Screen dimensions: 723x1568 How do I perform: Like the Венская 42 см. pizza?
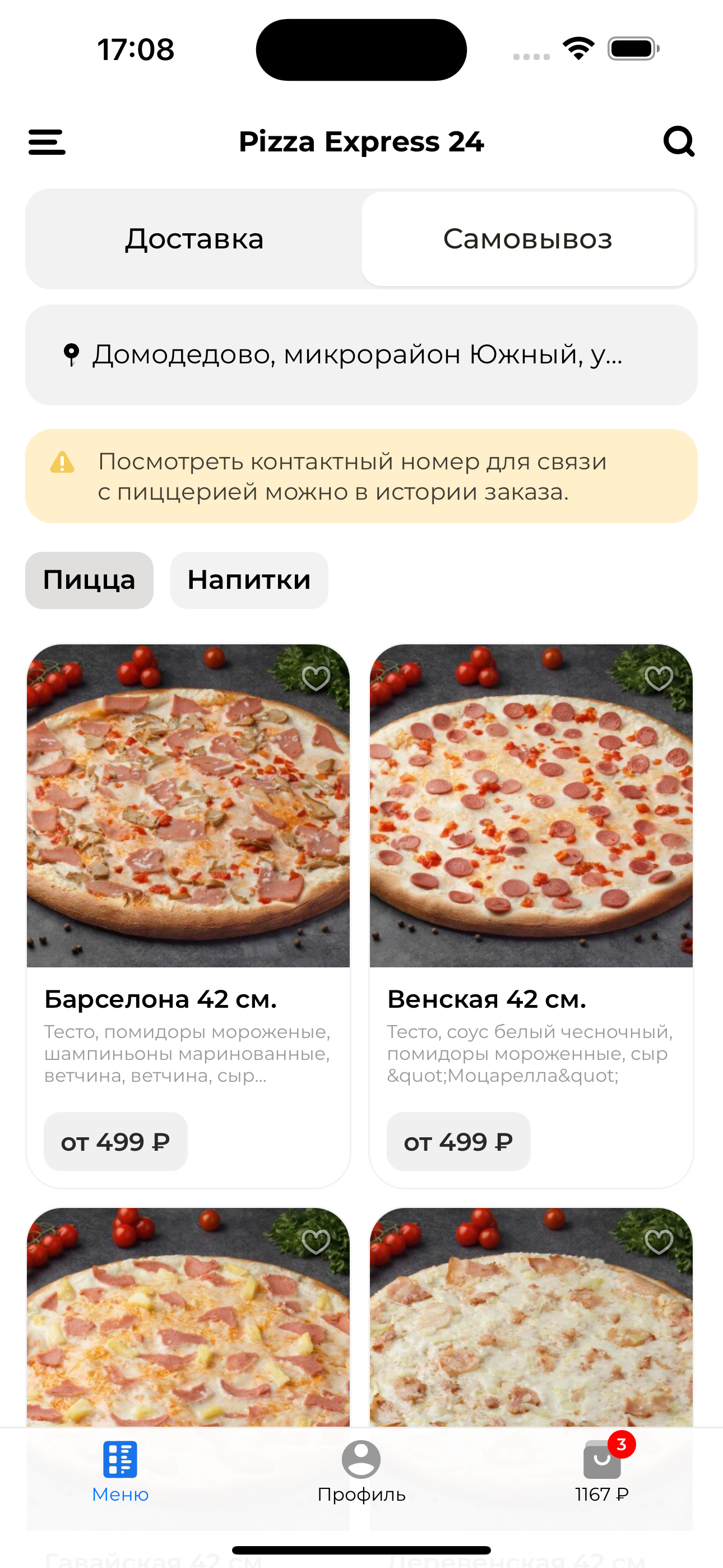[x=659, y=678]
